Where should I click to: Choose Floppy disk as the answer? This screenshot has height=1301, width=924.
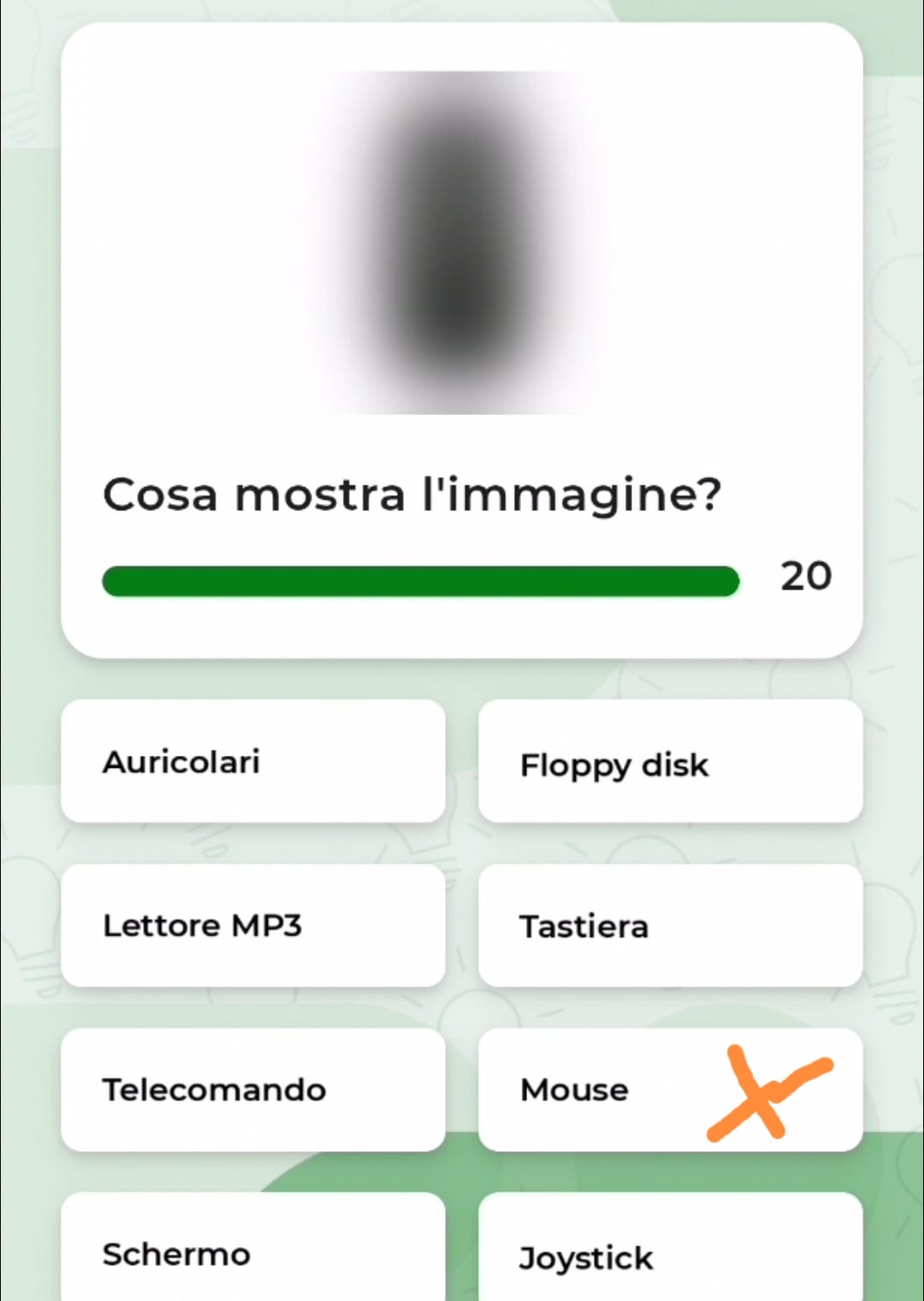pyautogui.click(x=669, y=763)
